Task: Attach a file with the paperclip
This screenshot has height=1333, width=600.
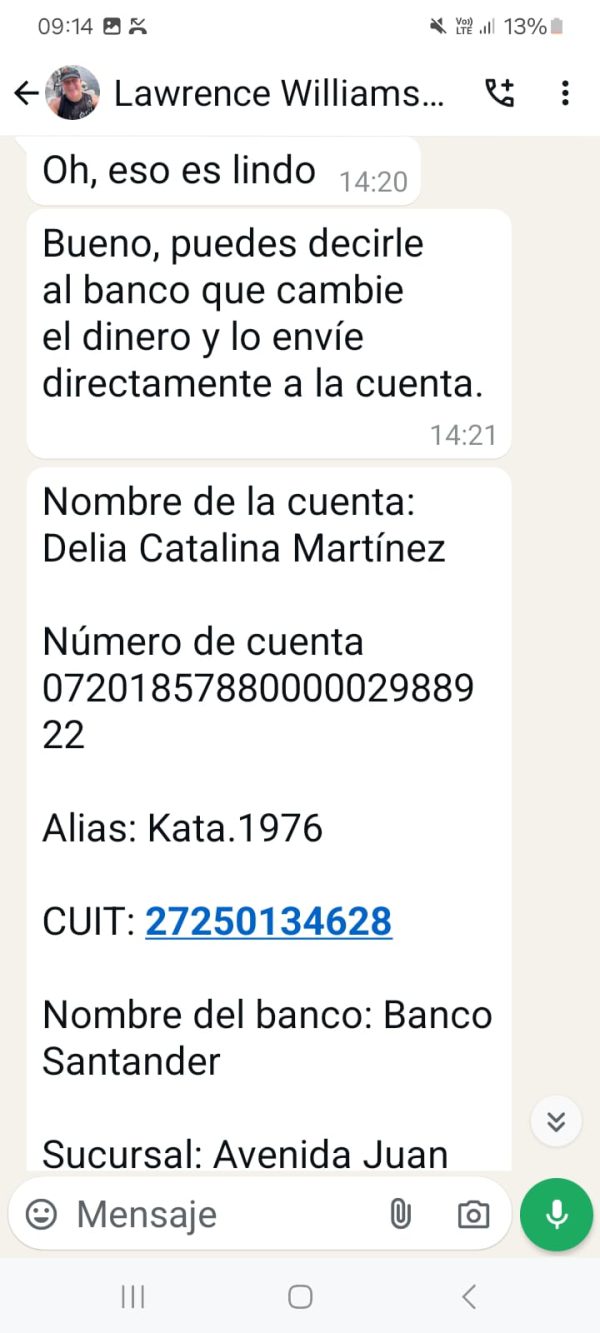Action: (400, 1214)
